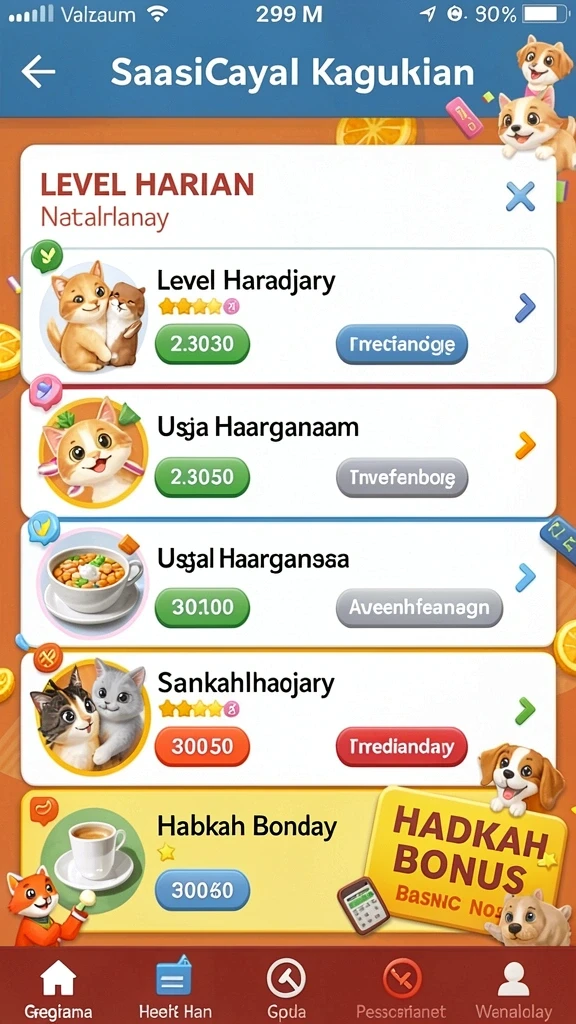Tap the blue 30060 button on Habkah Bonday

[x=202, y=889]
